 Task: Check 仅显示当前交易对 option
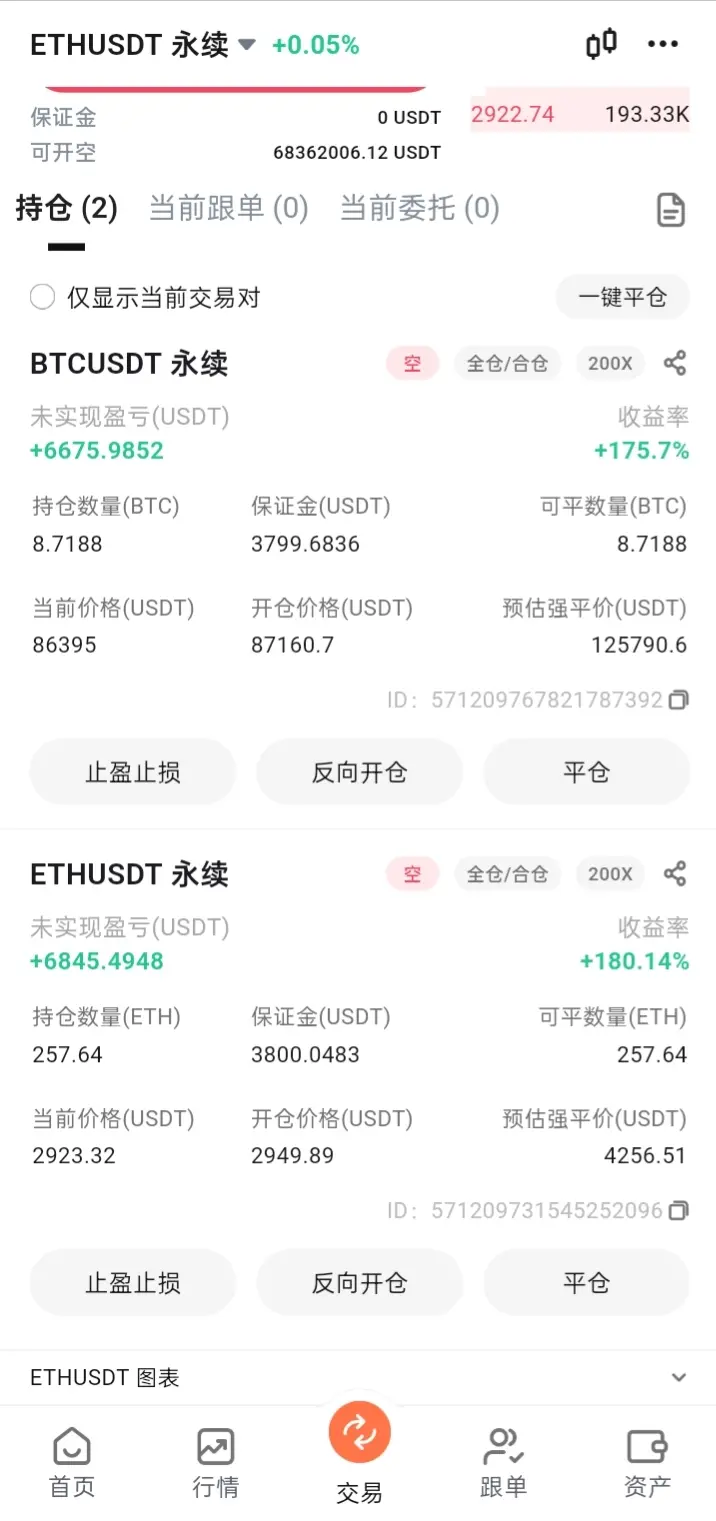[42, 297]
